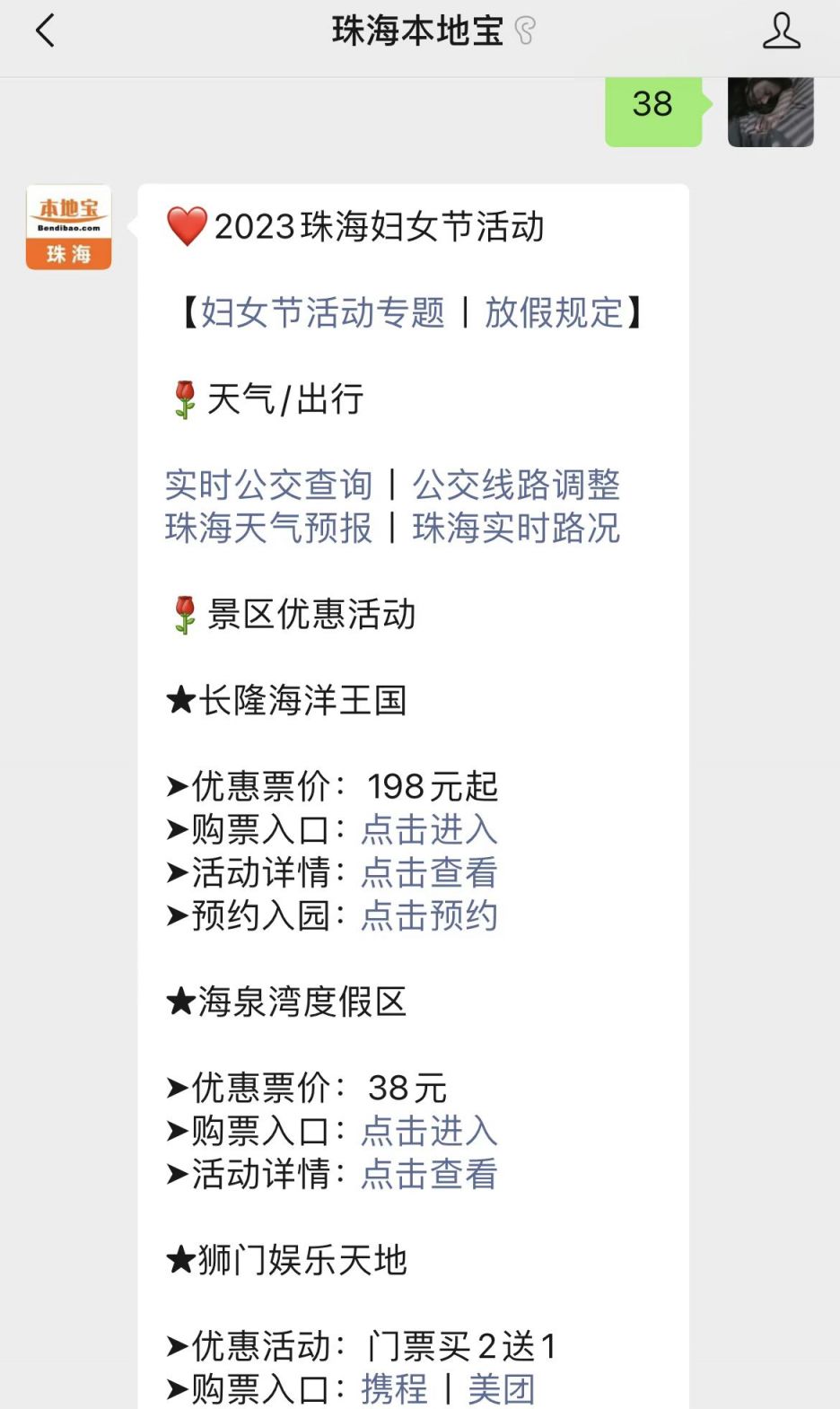This screenshot has height=1409, width=840.
Task: Tap 点击查看 for 海泉湾度假区 details
Action: [429, 1175]
